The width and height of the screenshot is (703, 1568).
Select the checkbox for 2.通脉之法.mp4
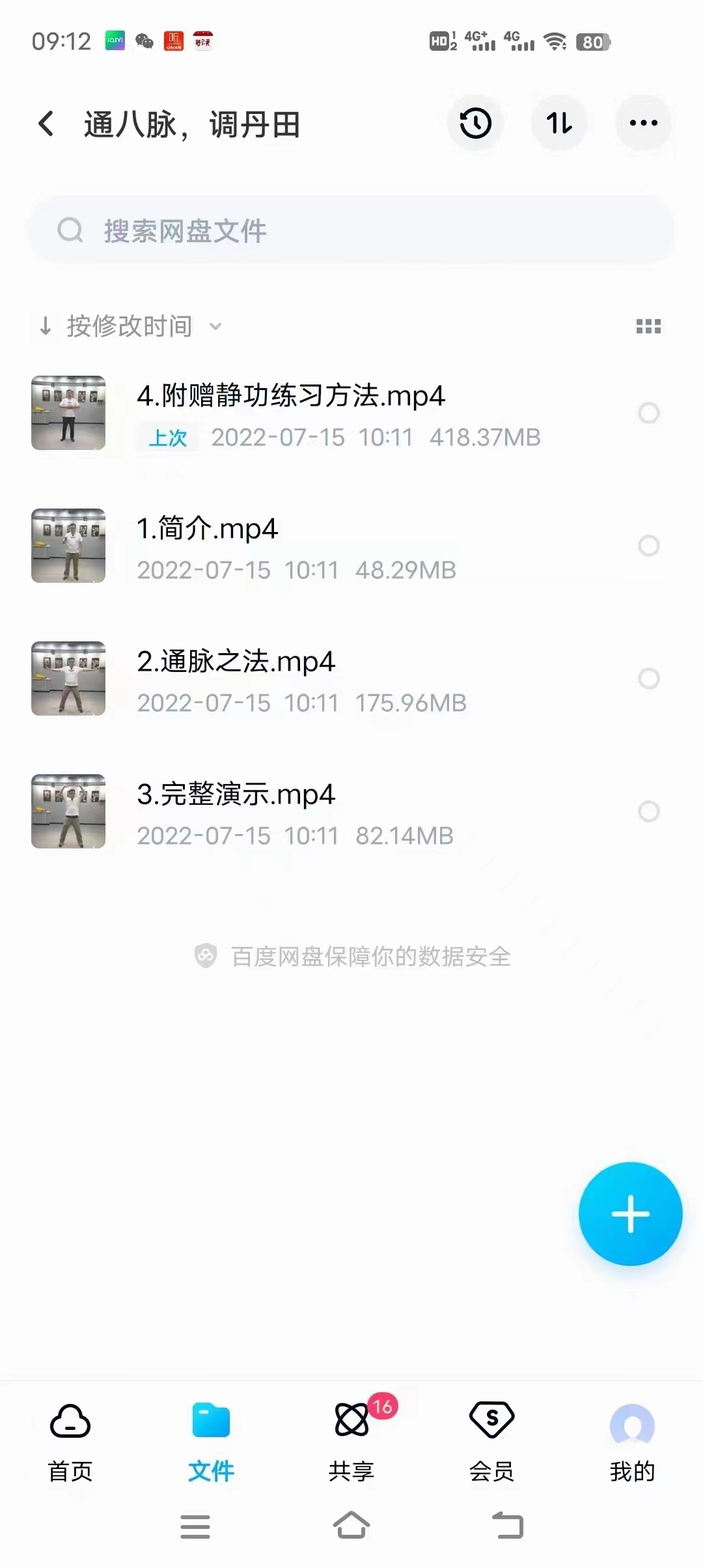[x=649, y=679]
